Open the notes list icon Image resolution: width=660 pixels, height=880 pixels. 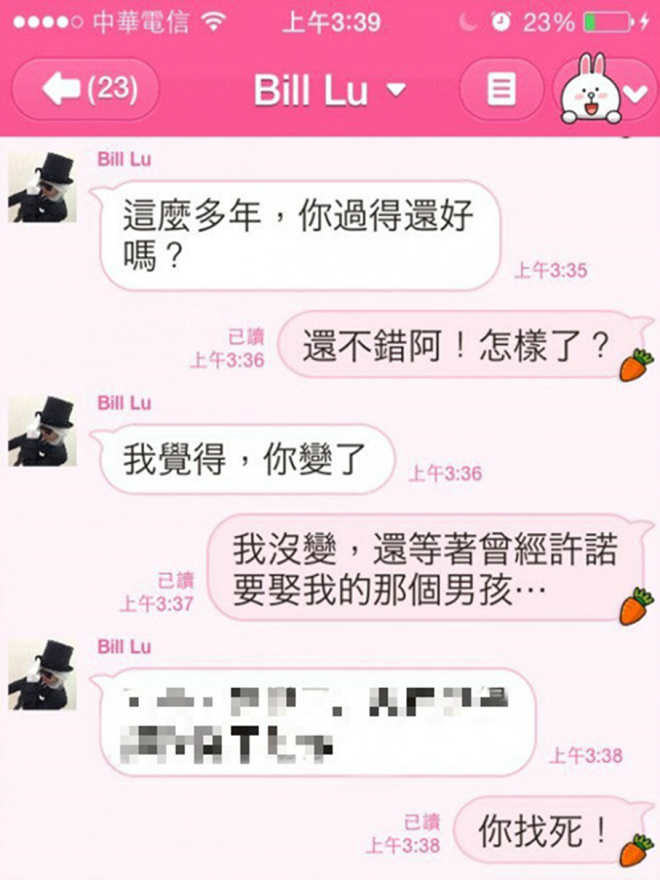click(500, 90)
